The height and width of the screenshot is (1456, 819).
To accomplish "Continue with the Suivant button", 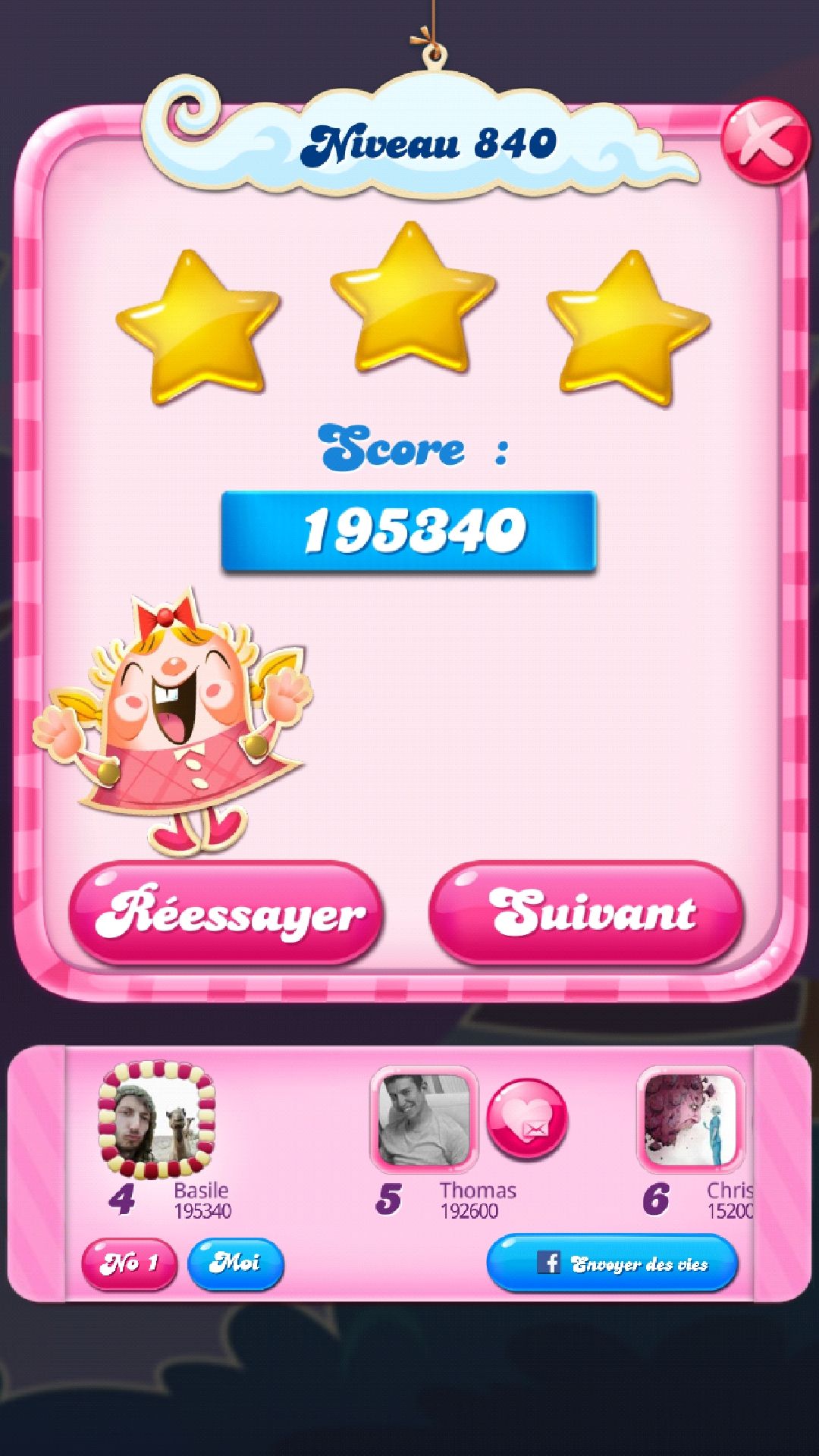I will coord(586,913).
